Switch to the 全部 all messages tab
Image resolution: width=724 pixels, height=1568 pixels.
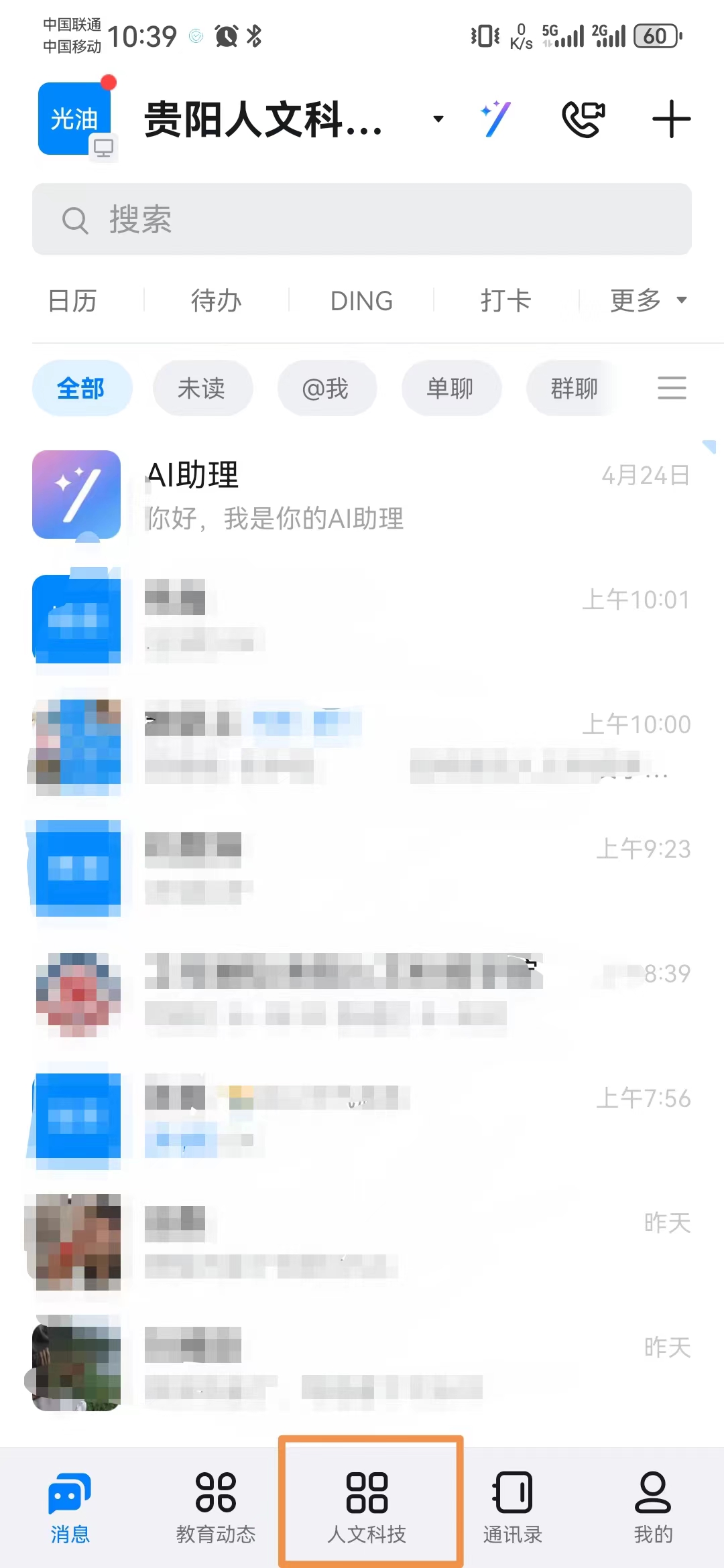[82, 389]
